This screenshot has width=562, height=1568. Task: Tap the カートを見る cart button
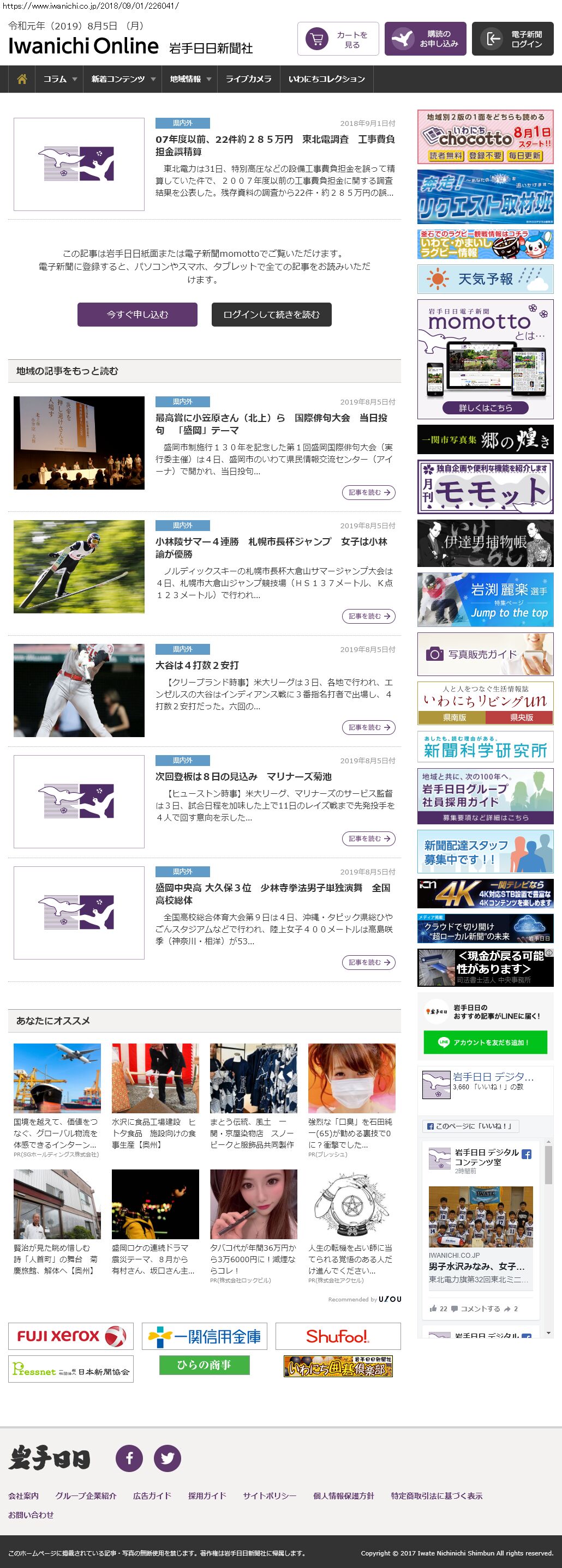[338, 40]
